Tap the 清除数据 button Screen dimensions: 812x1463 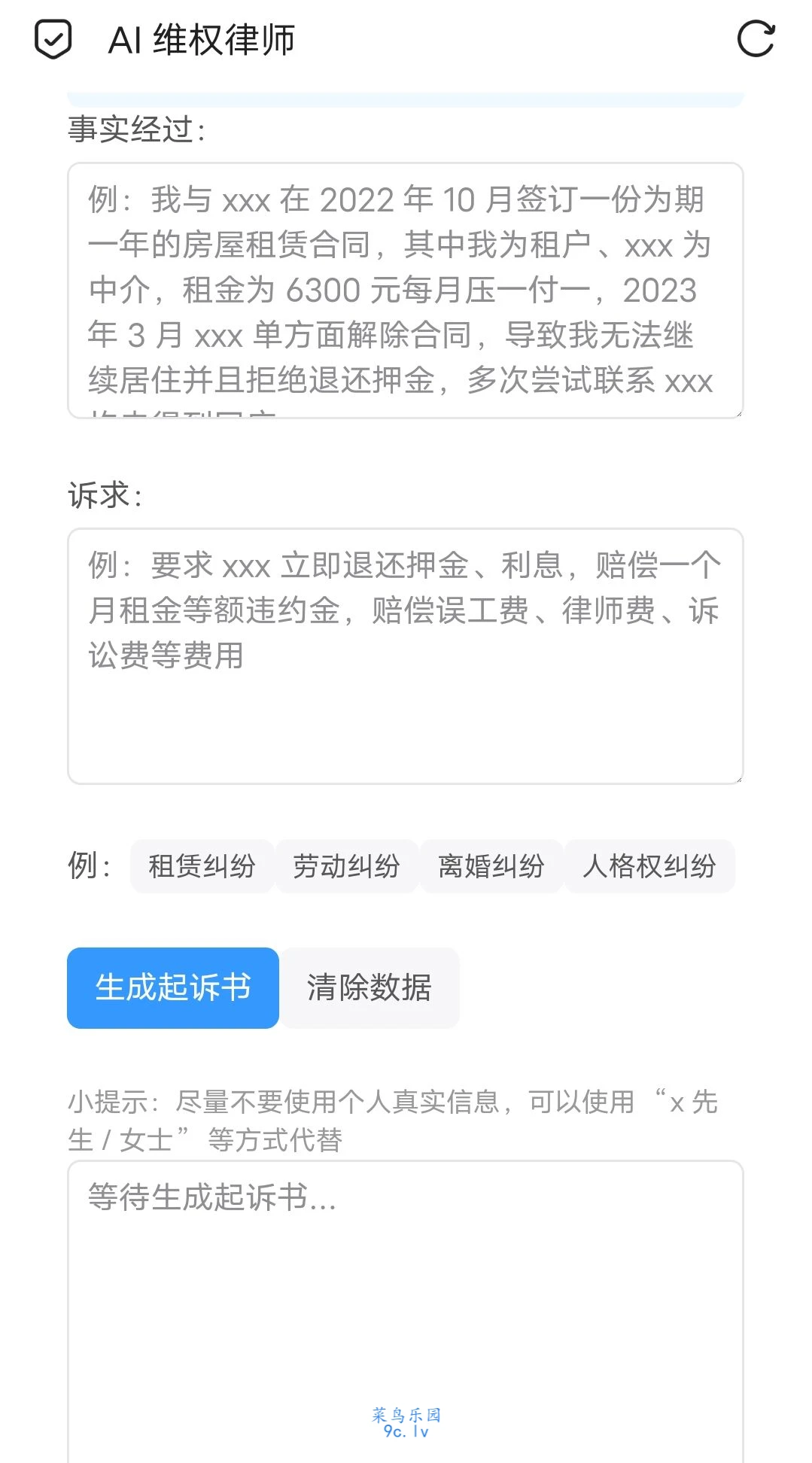click(370, 987)
